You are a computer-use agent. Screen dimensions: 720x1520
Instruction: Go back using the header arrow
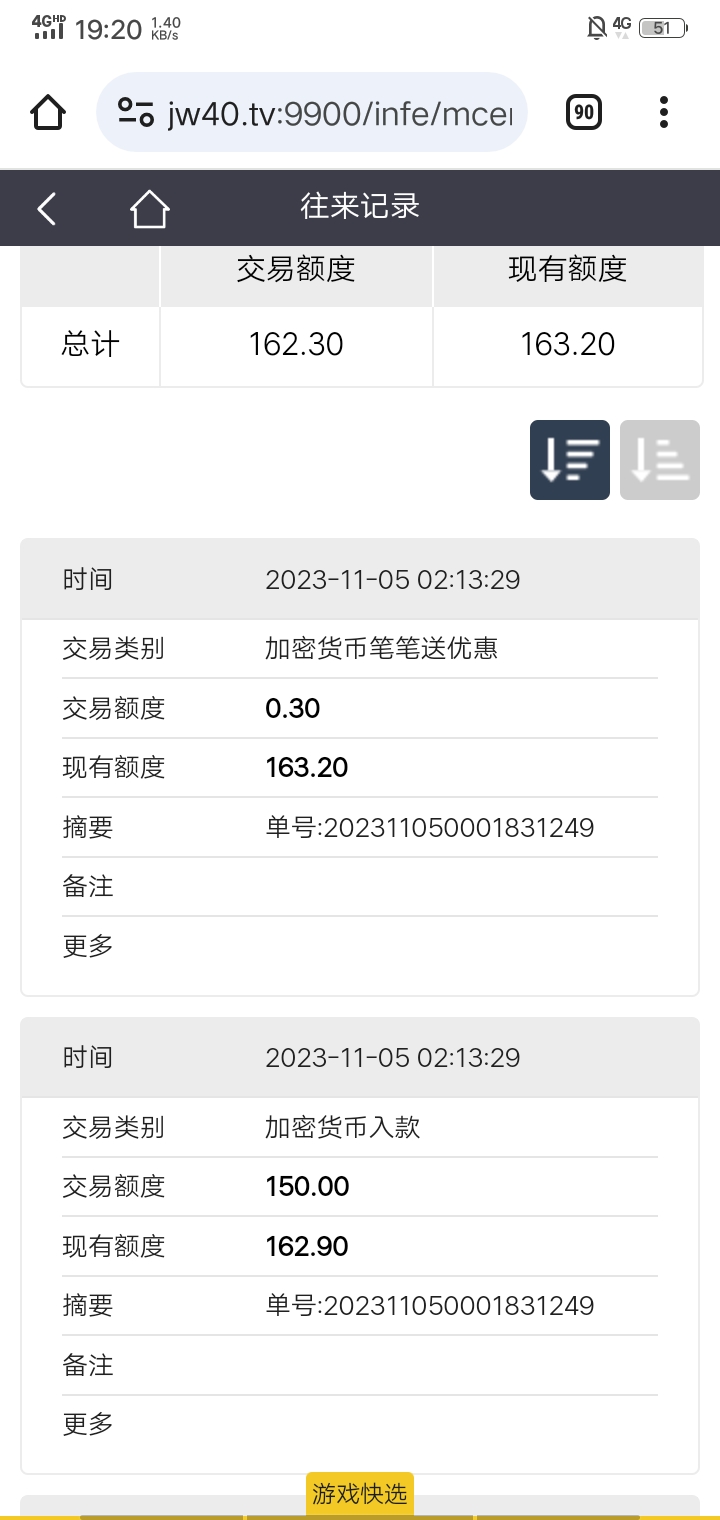pyautogui.click(x=47, y=208)
